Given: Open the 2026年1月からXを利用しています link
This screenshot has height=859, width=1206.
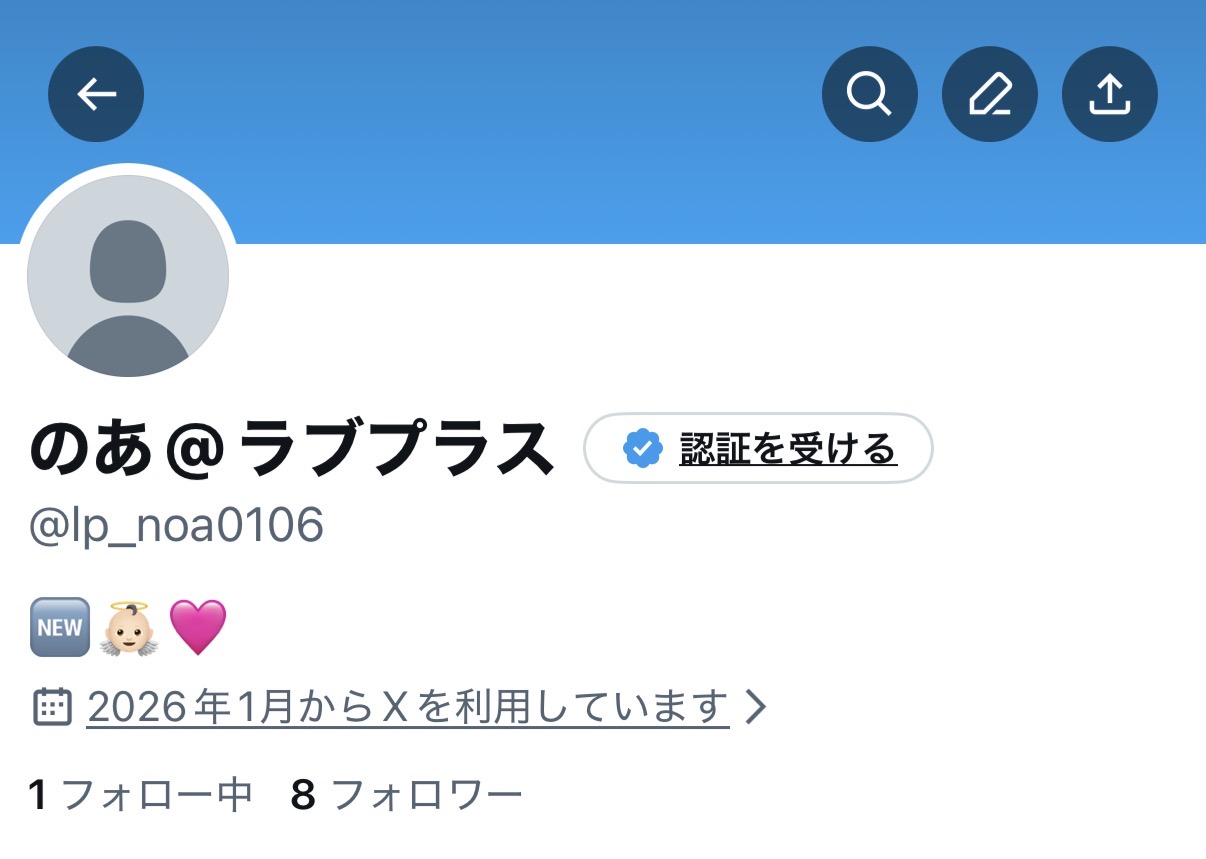Looking at the screenshot, I should click(x=408, y=707).
